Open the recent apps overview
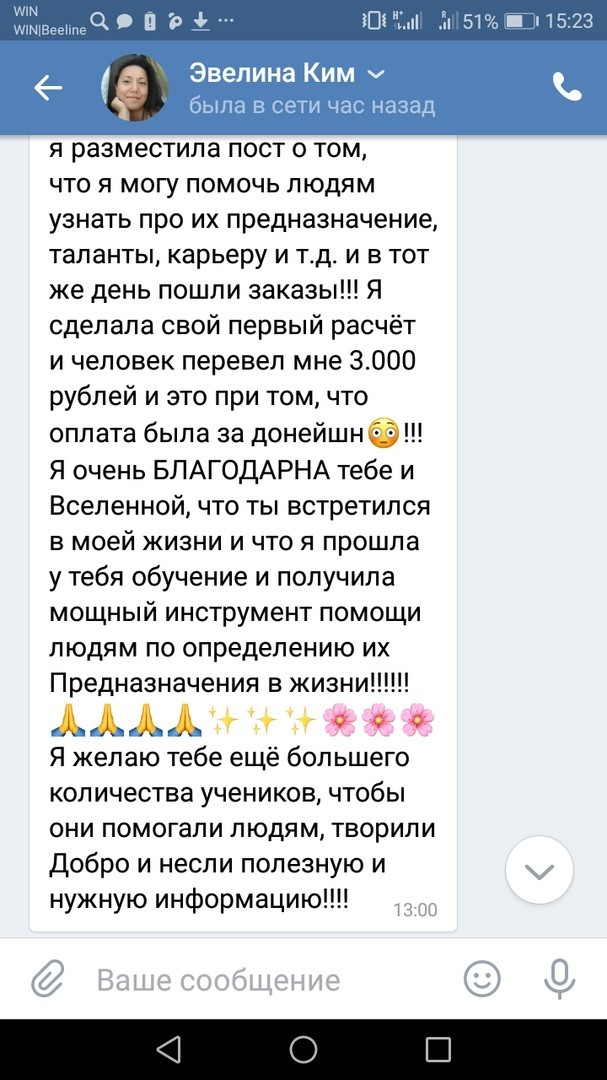The image size is (607, 1080). [438, 1049]
